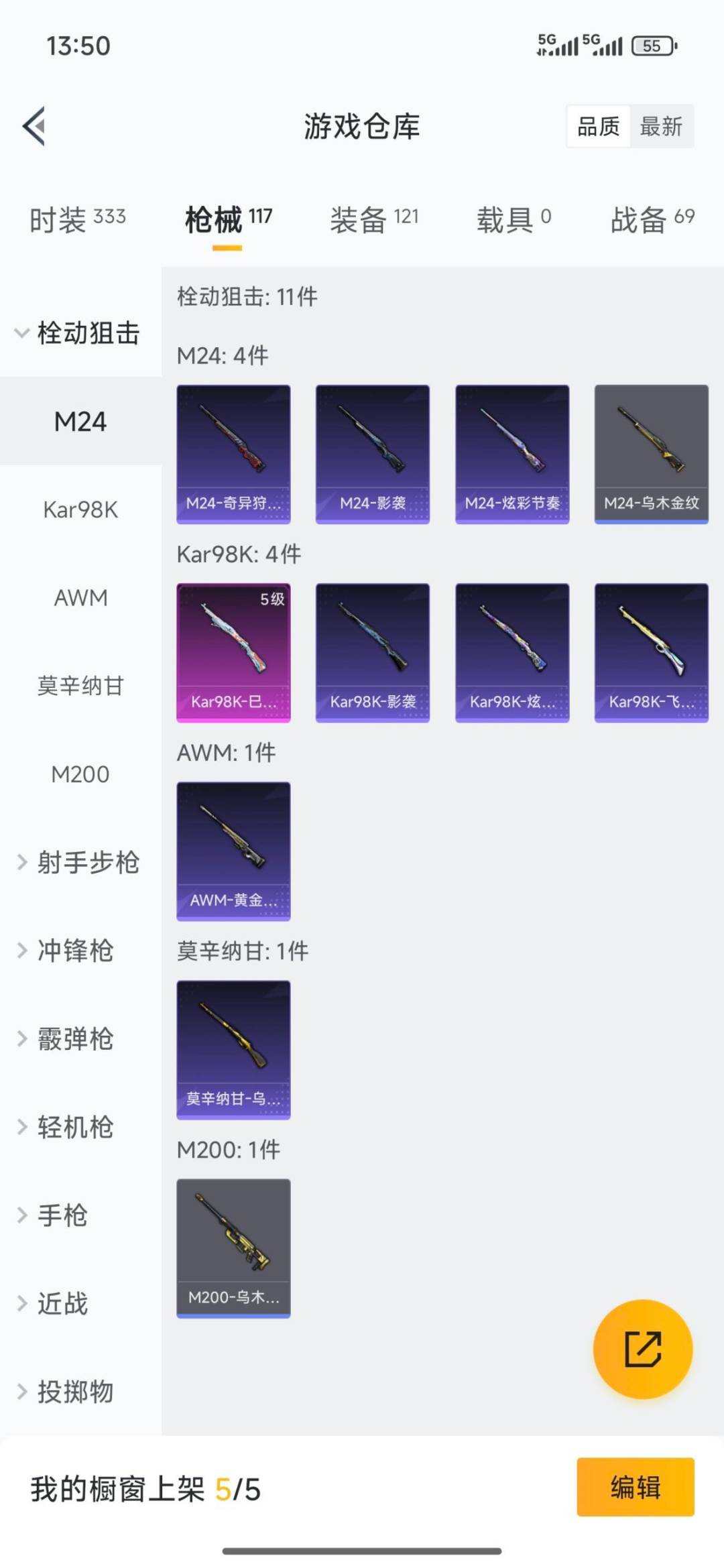Open the share floating action icon
Image resolution: width=724 pixels, height=1568 pixels.
click(642, 1350)
